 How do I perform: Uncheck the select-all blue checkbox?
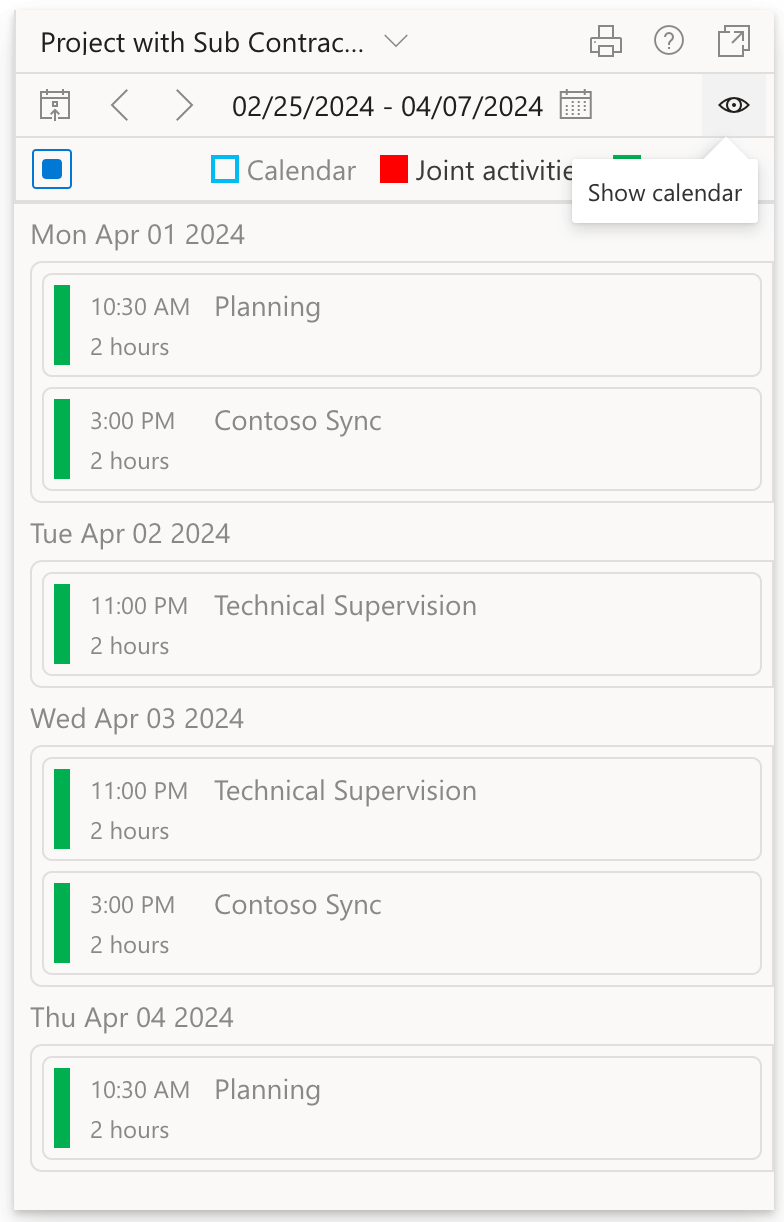[51, 169]
